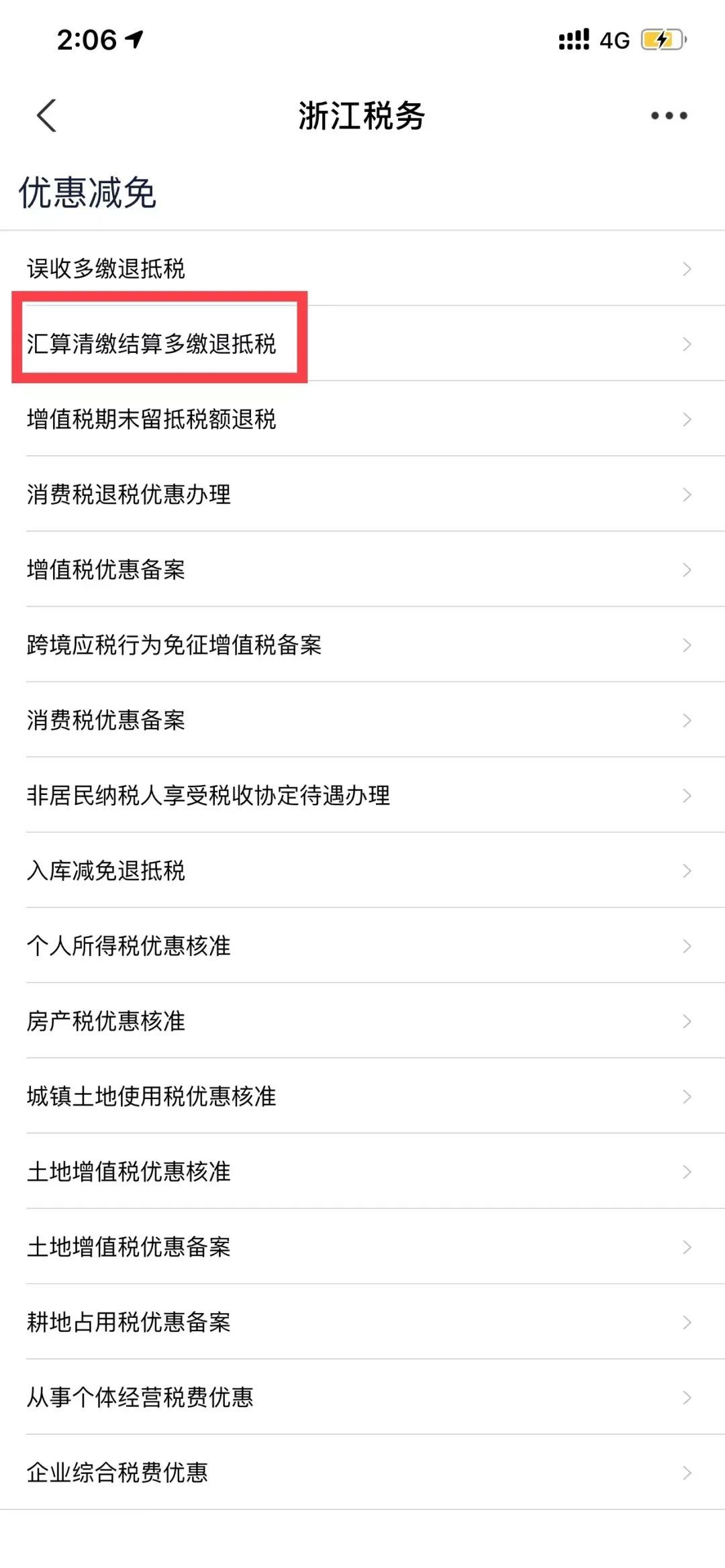Go back using the top-left arrow

46,115
